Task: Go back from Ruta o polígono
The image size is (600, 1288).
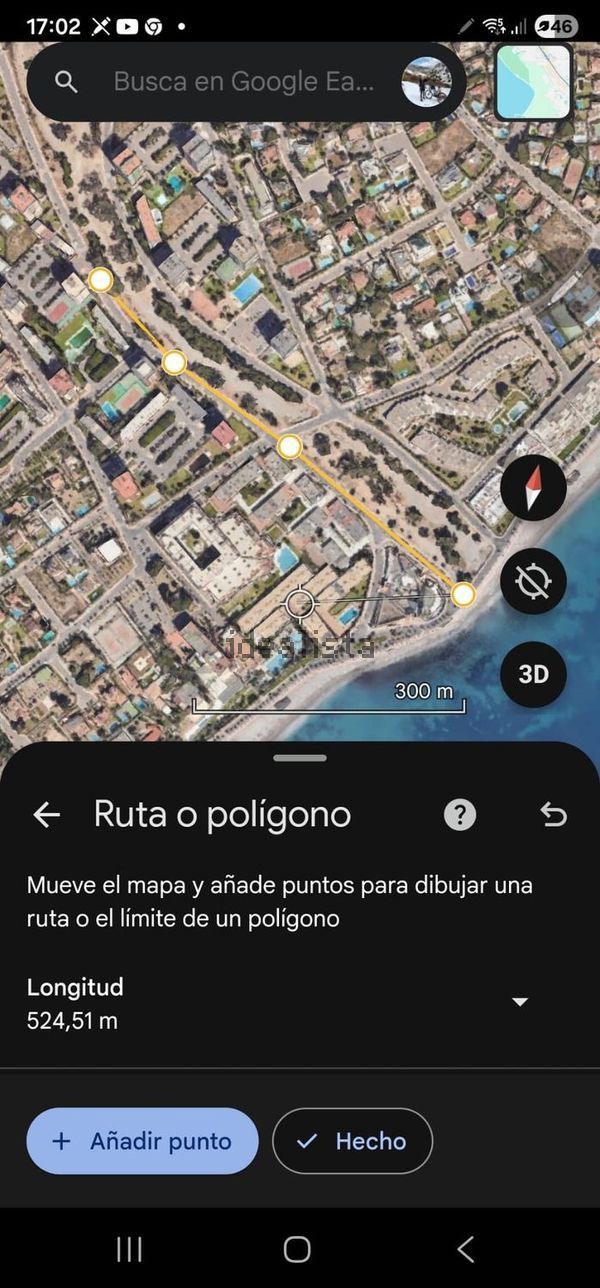Action: pos(47,815)
